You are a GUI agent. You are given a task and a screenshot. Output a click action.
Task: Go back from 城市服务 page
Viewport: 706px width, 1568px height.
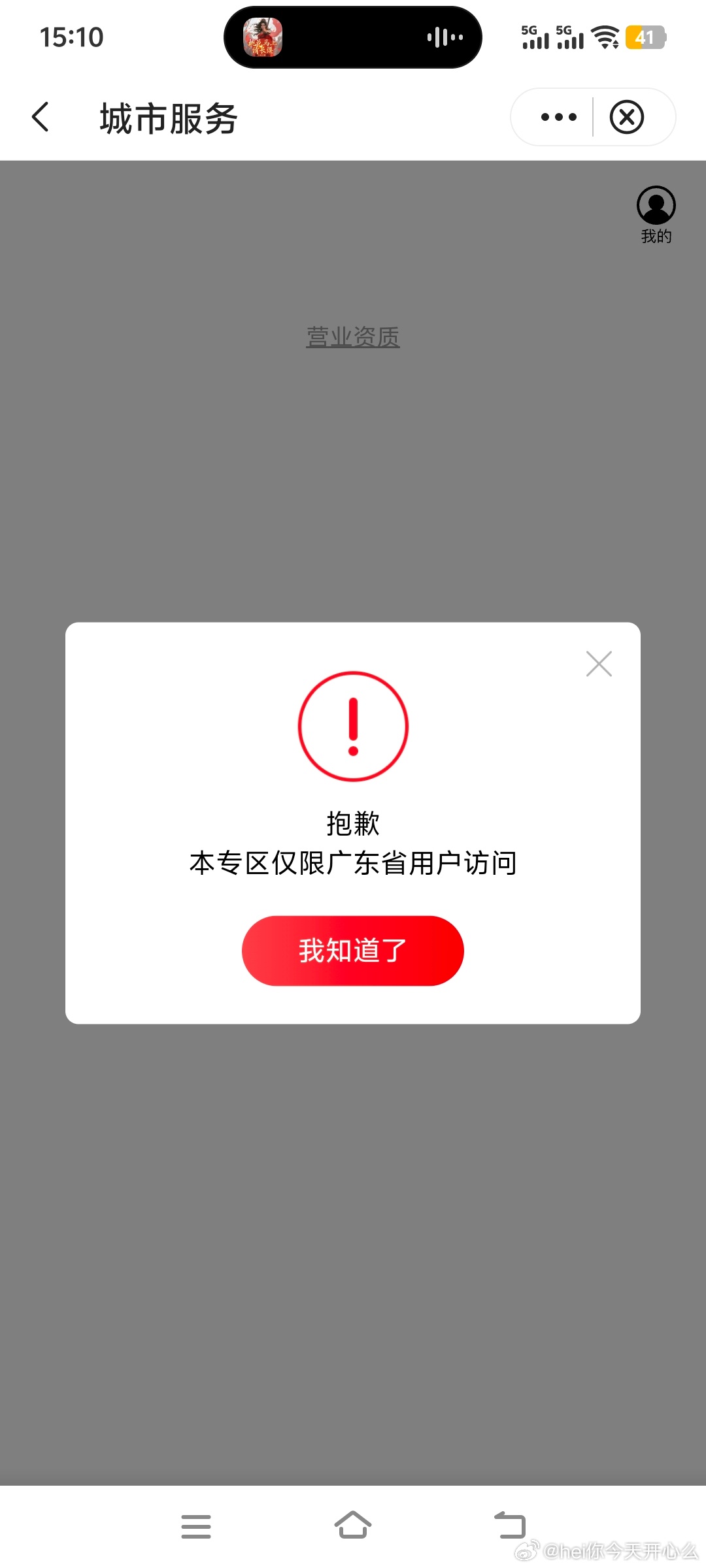[41, 118]
